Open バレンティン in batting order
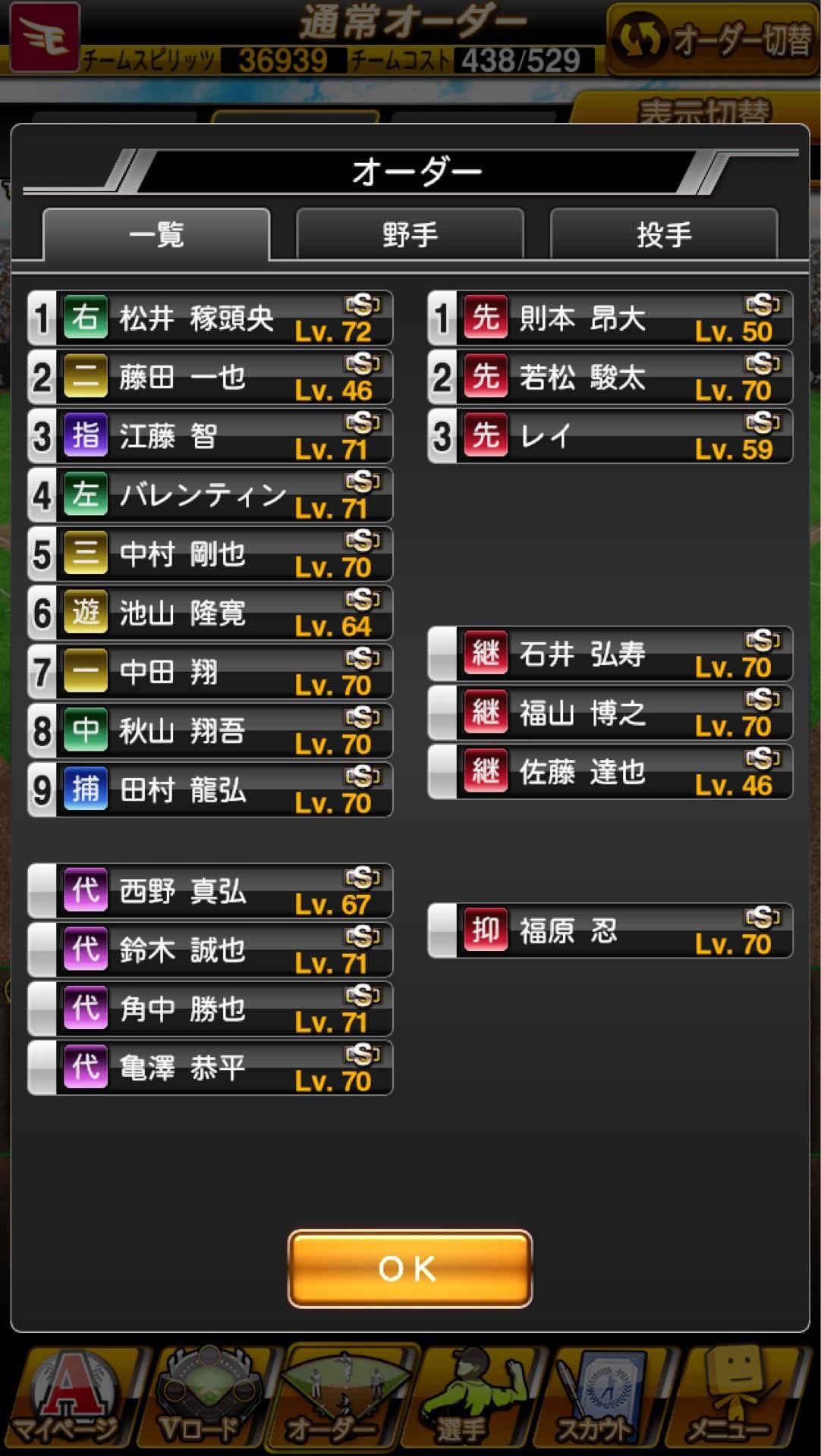This screenshot has width=821, height=1456. click(210, 496)
